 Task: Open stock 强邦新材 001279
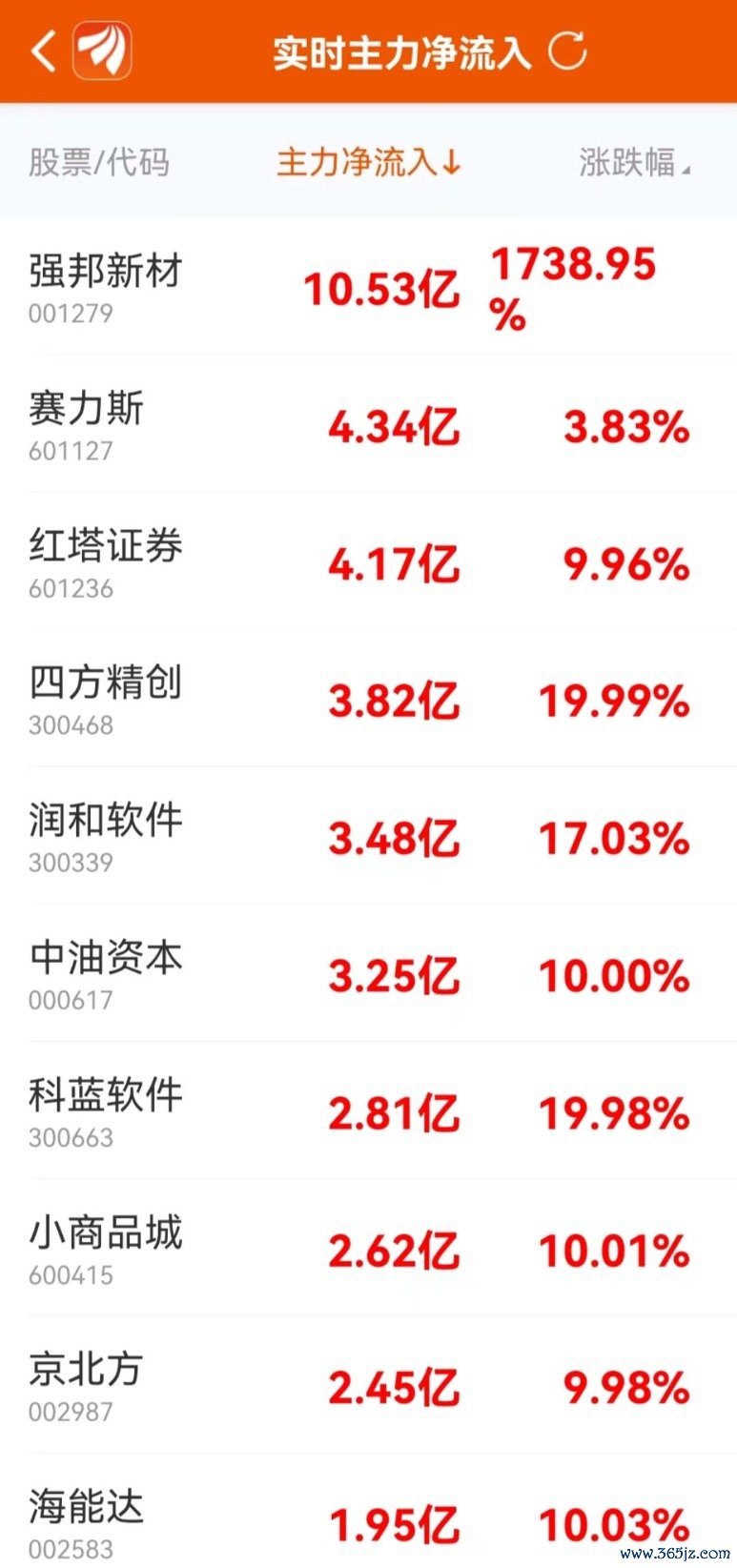click(368, 286)
